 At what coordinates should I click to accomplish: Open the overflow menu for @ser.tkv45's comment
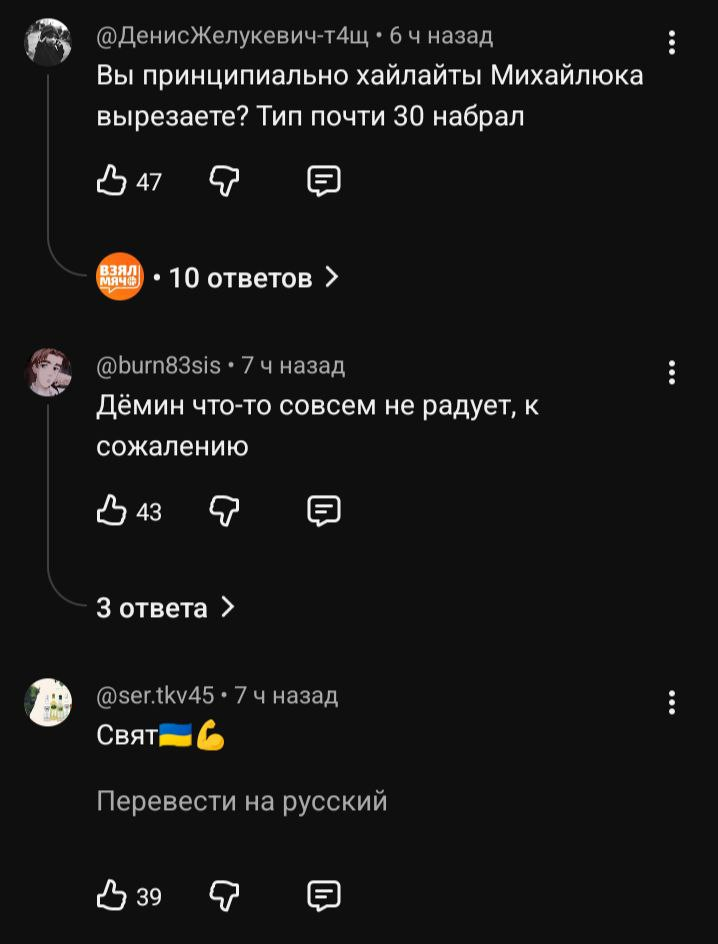point(672,702)
